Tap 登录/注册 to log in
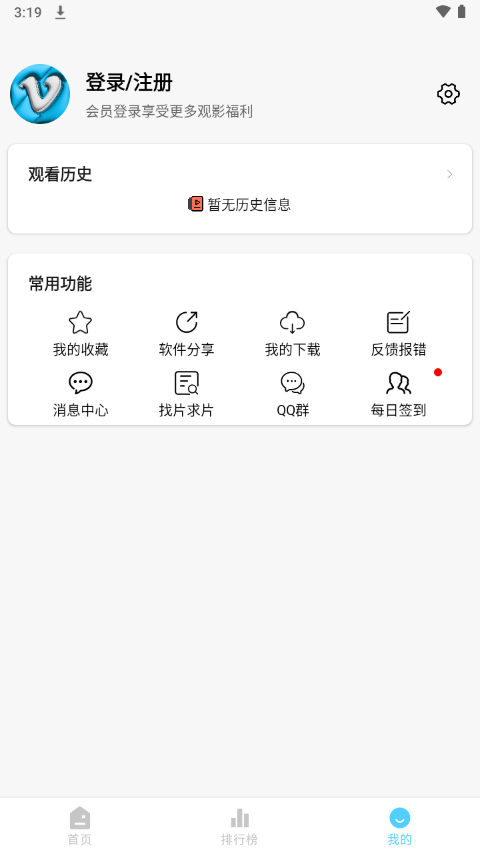The width and height of the screenshot is (480, 854). coord(129,83)
